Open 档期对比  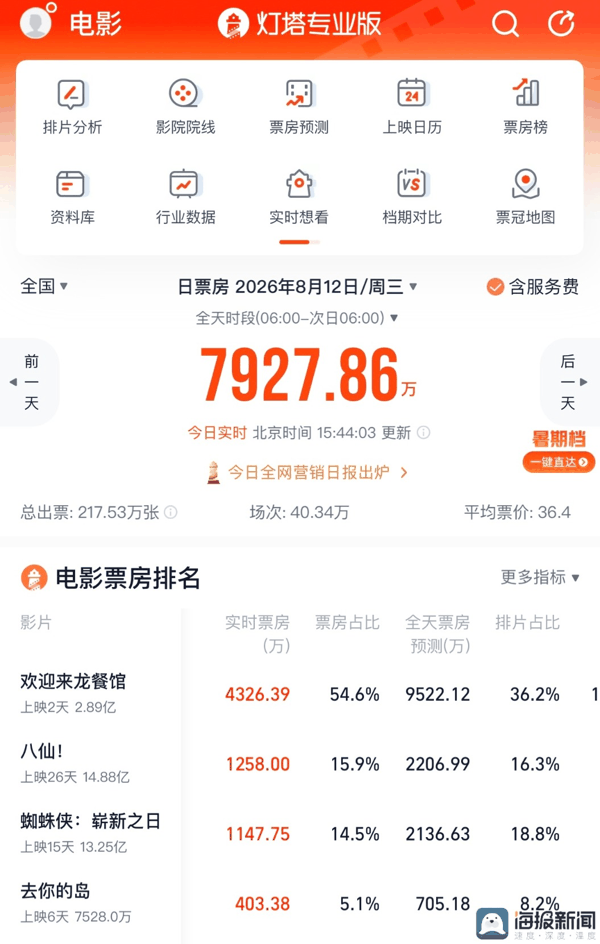click(412, 197)
